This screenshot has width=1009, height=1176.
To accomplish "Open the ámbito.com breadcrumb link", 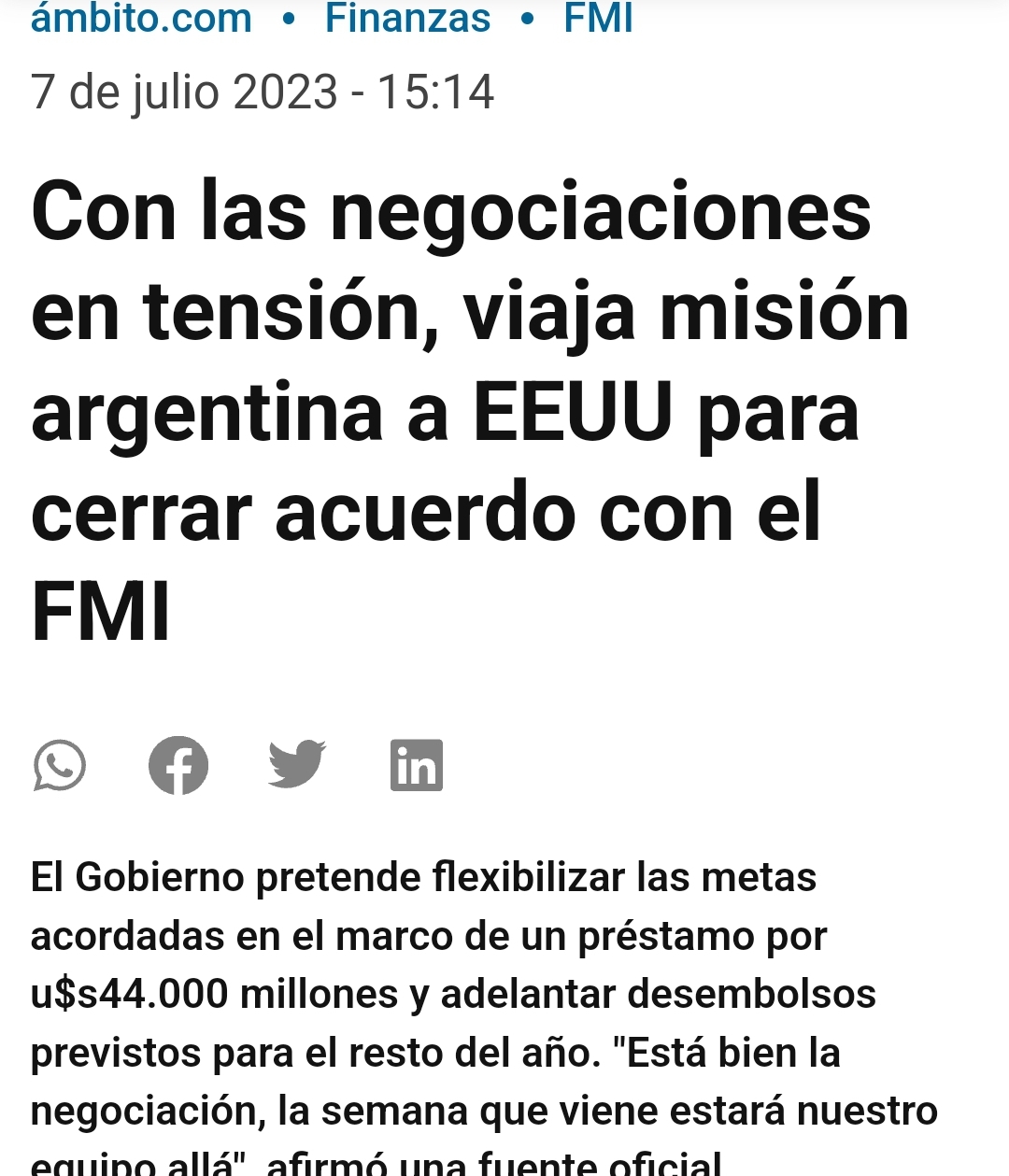I will (x=141, y=19).
